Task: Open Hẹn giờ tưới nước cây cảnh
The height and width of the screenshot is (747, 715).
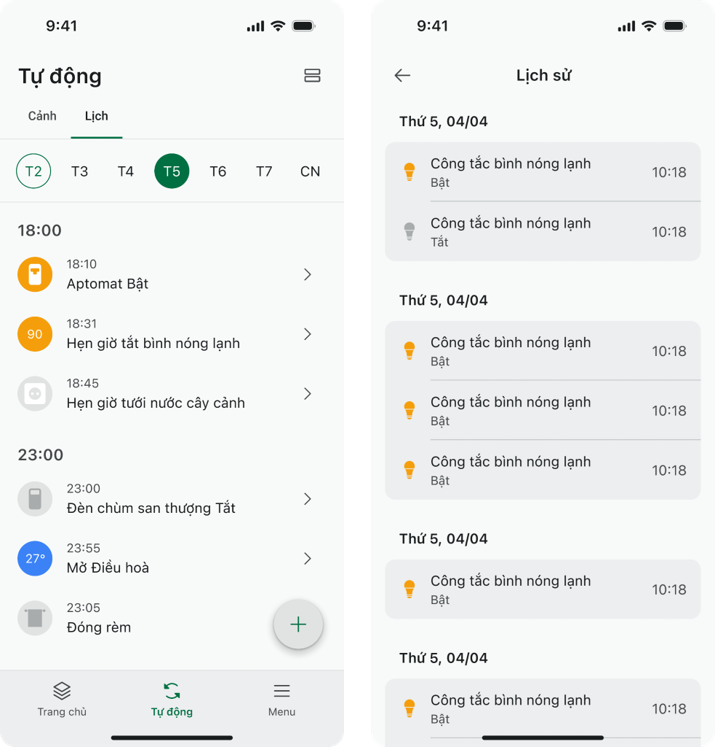Action: pos(170,394)
